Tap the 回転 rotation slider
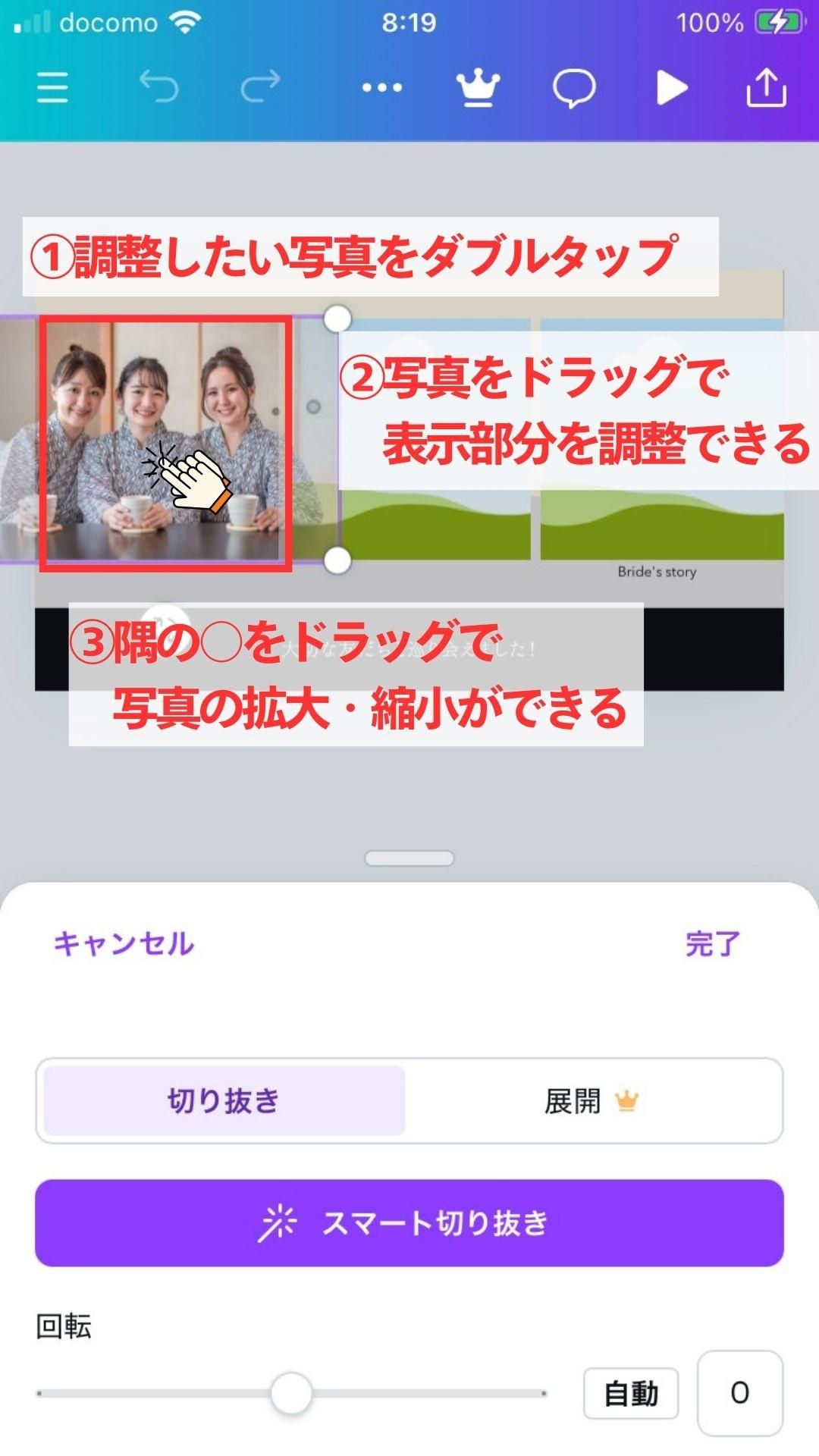The image size is (819, 1456). point(291,1393)
